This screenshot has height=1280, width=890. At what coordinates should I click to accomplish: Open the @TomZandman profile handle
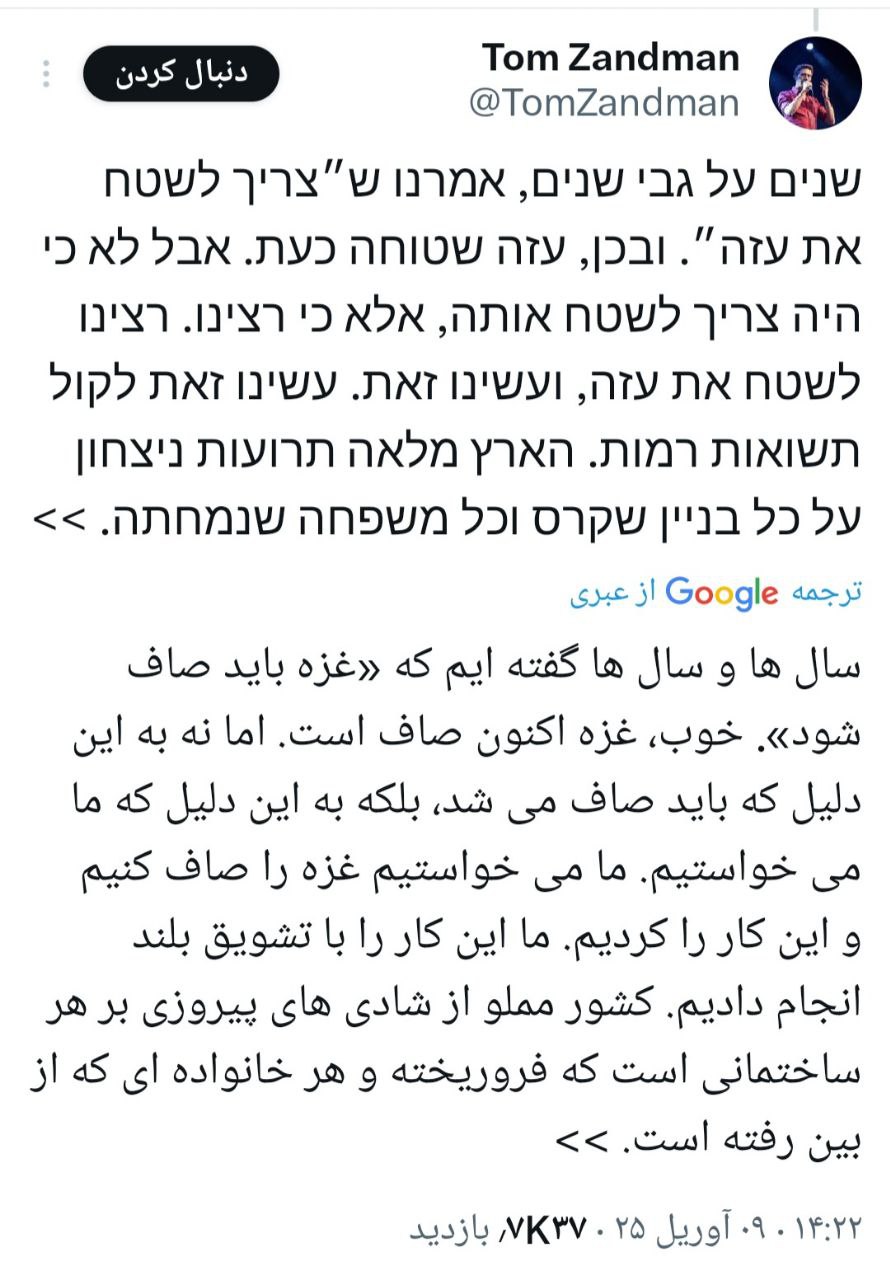(x=604, y=103)
